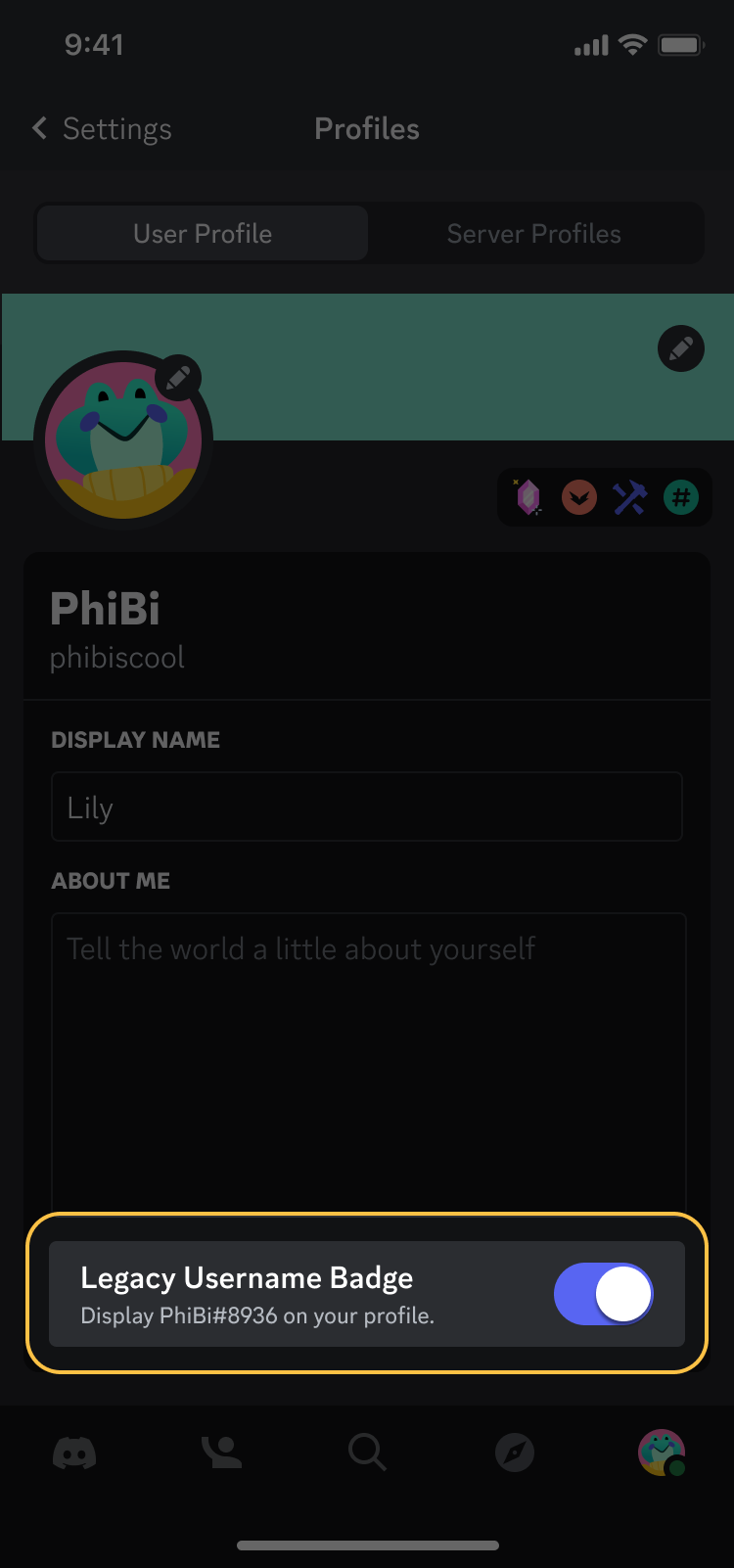
Task: Edit the Display Name field showing Lily
Action: [367, 807]
